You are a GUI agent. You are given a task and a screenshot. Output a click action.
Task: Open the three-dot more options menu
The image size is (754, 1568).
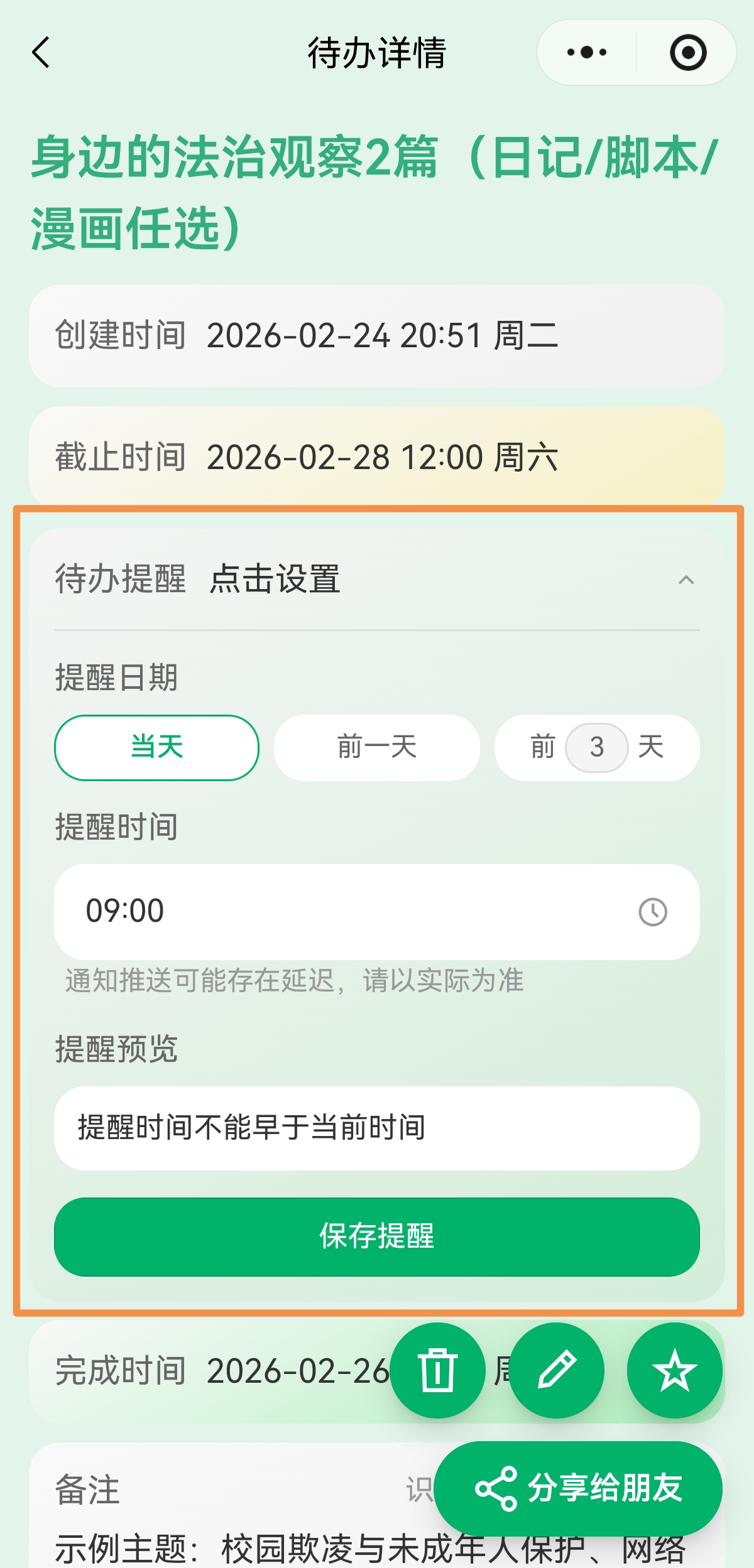585,53
